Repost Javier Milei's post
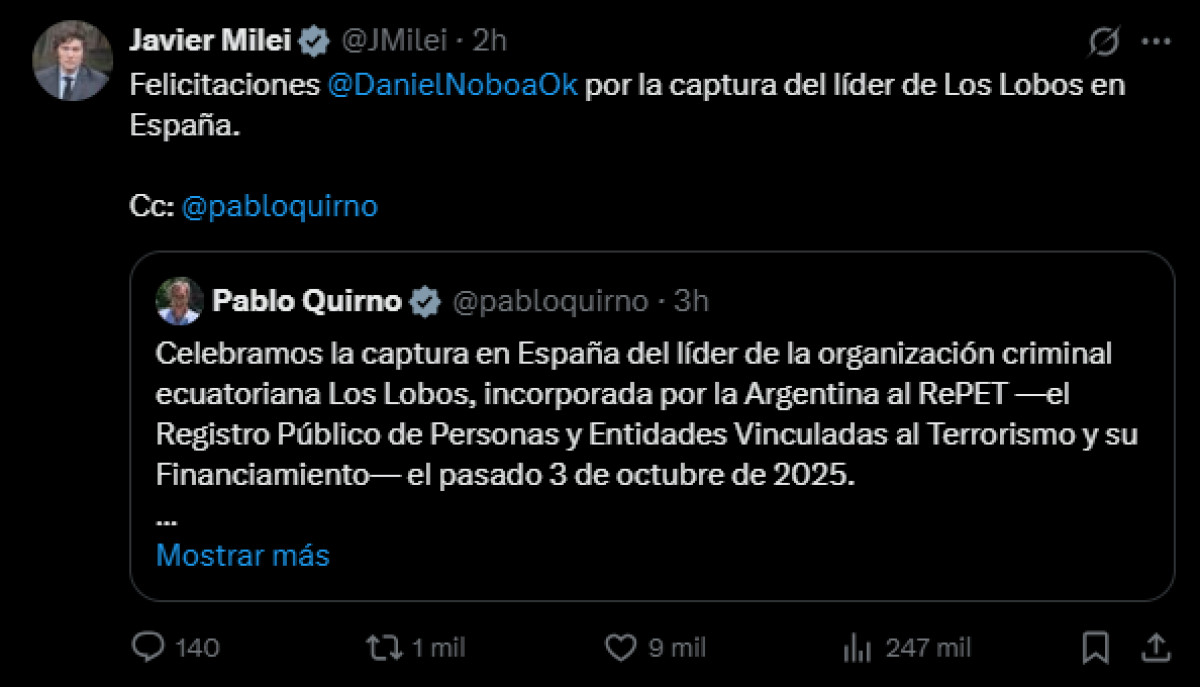Image resolution: width=1200 pixels, height=687 pixels. [x=381, y=648]
